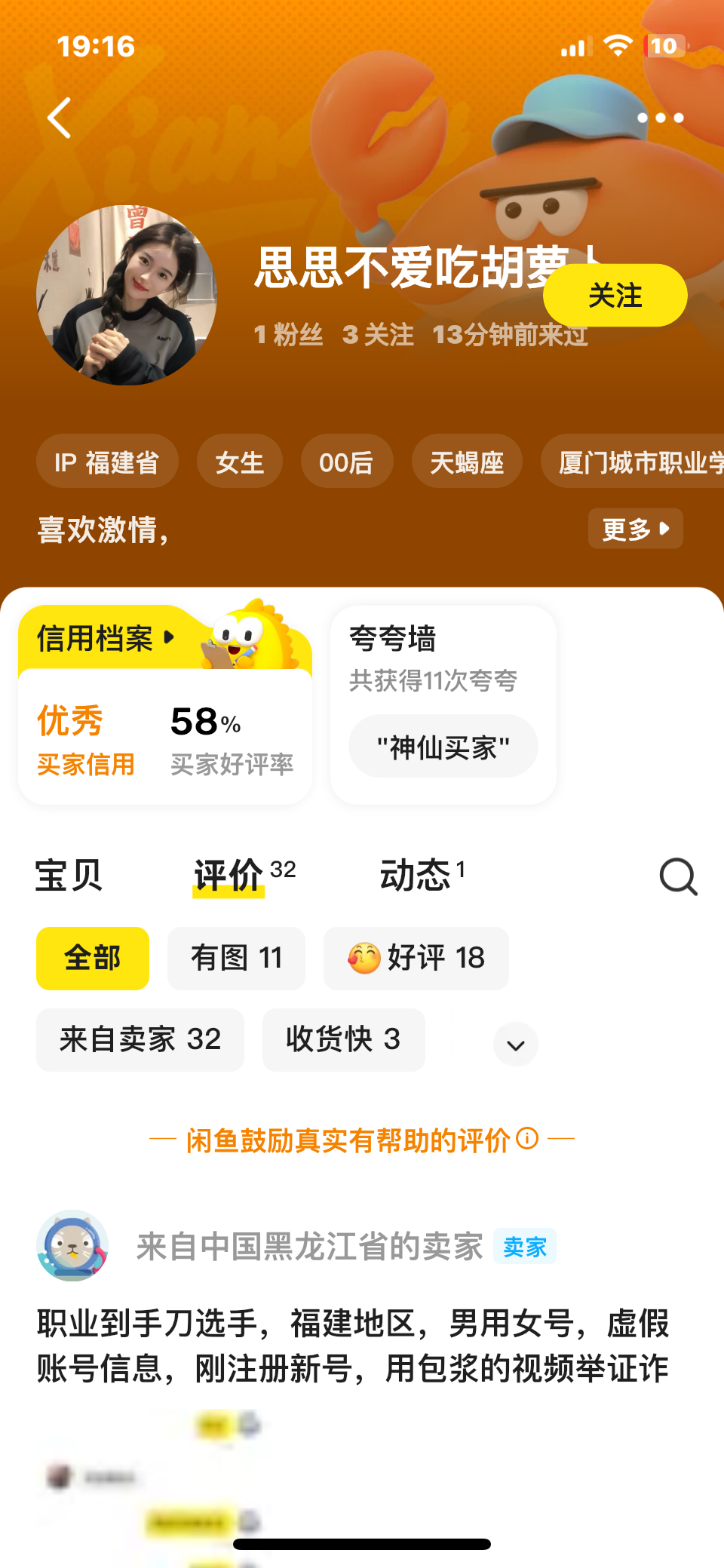Tap the "神仙买家" praise tag
The image size is (724, 1568).
(443, 747)
